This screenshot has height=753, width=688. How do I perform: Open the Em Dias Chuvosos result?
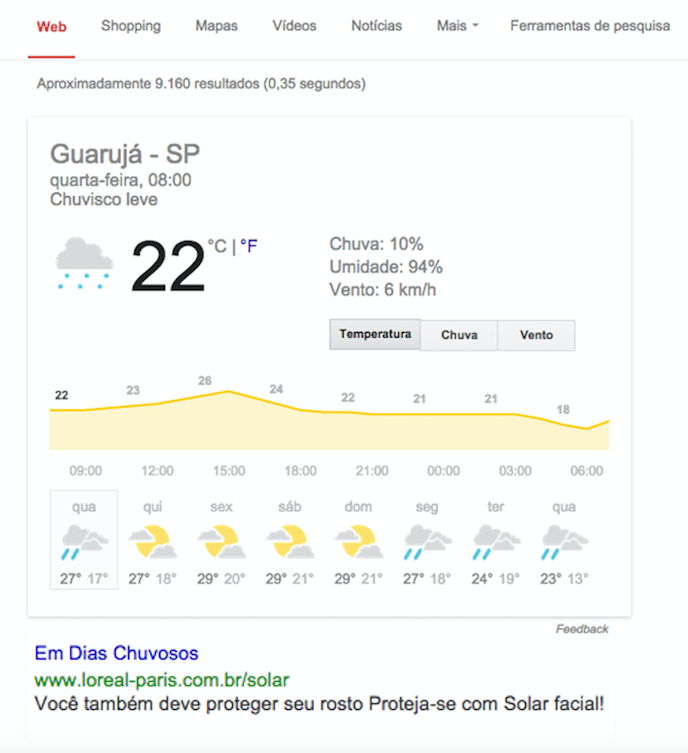tap(116, 654)
